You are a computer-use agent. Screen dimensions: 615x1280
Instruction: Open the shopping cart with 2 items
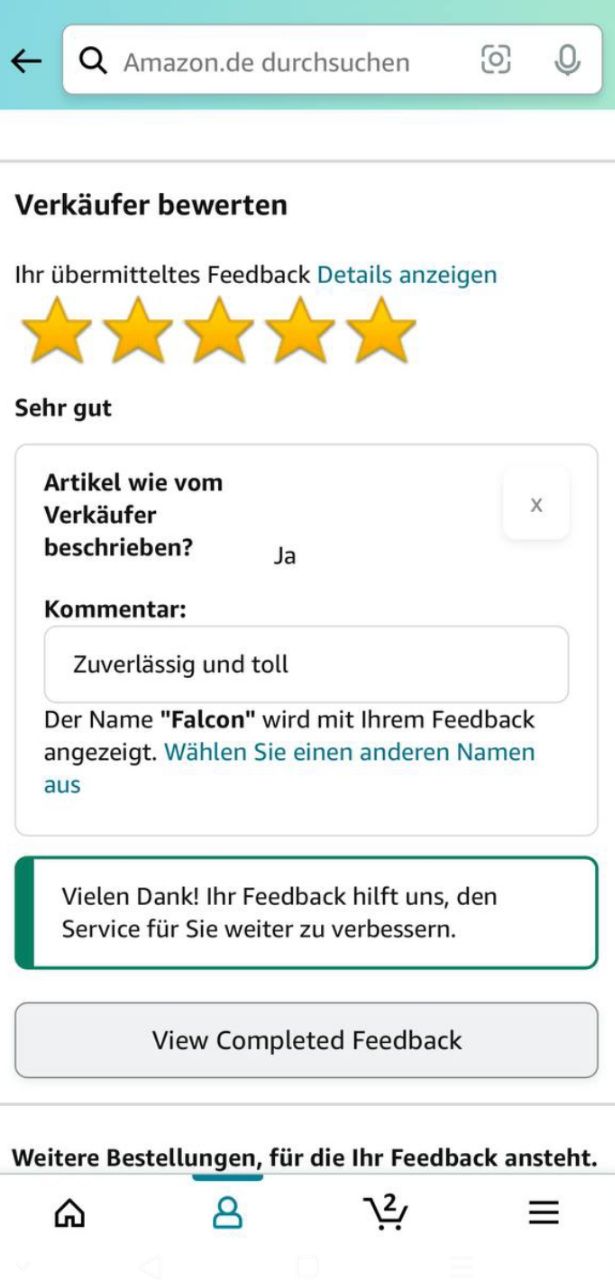pos(385,1212)
